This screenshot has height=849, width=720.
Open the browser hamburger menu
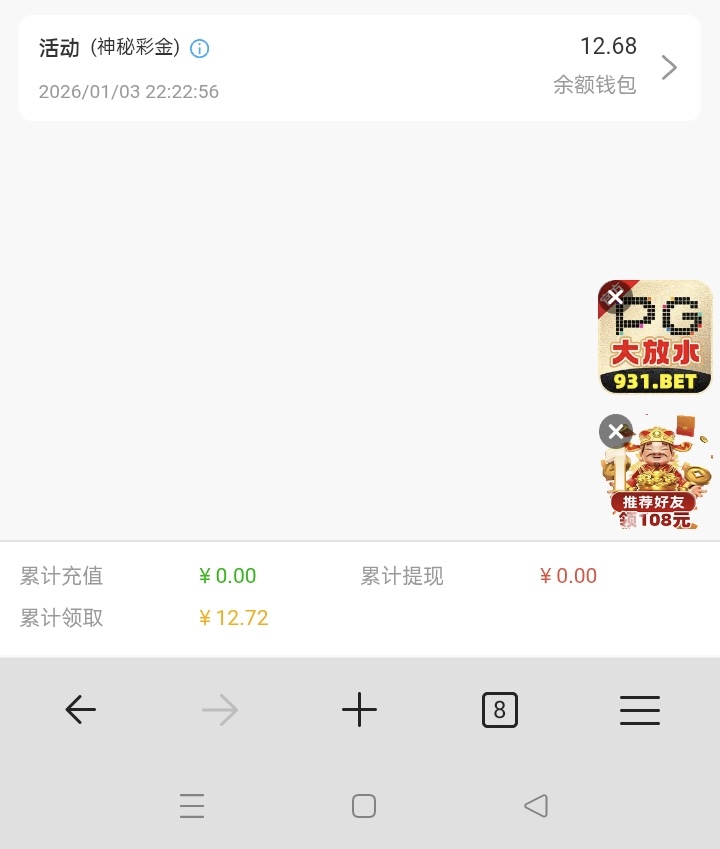coord(640,710)
